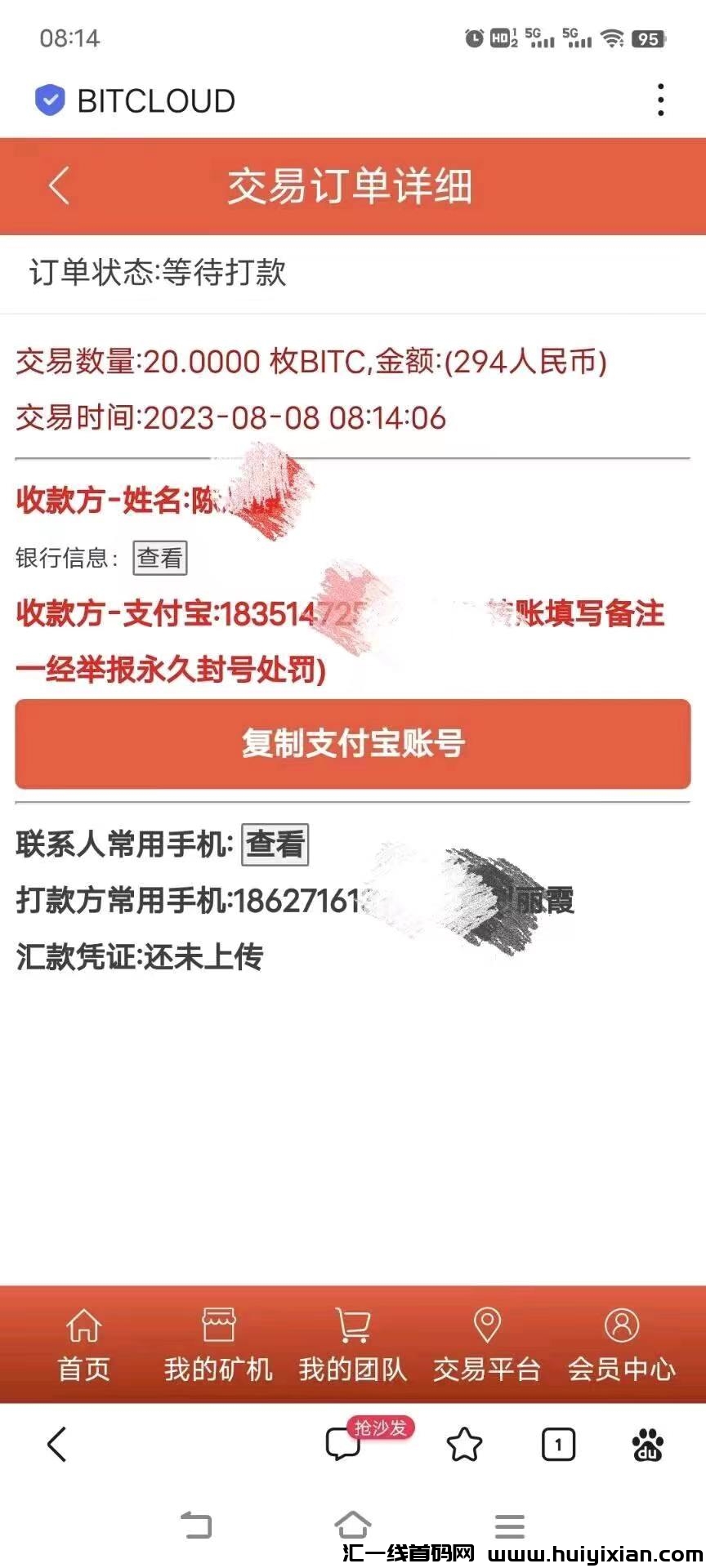Open the tab switcher showing 1
The width and height of the screenshot is (706, 1568).
coord(559,1444)
